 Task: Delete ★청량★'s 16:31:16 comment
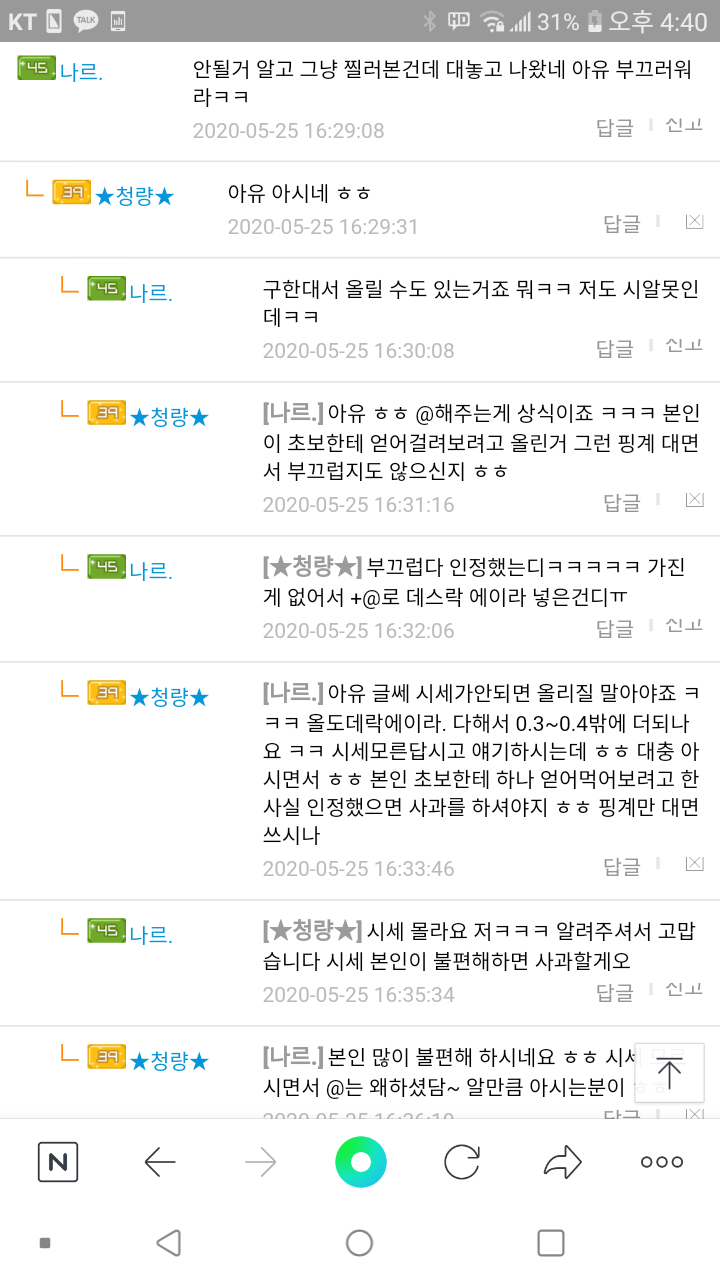click(x=694, y=499)
